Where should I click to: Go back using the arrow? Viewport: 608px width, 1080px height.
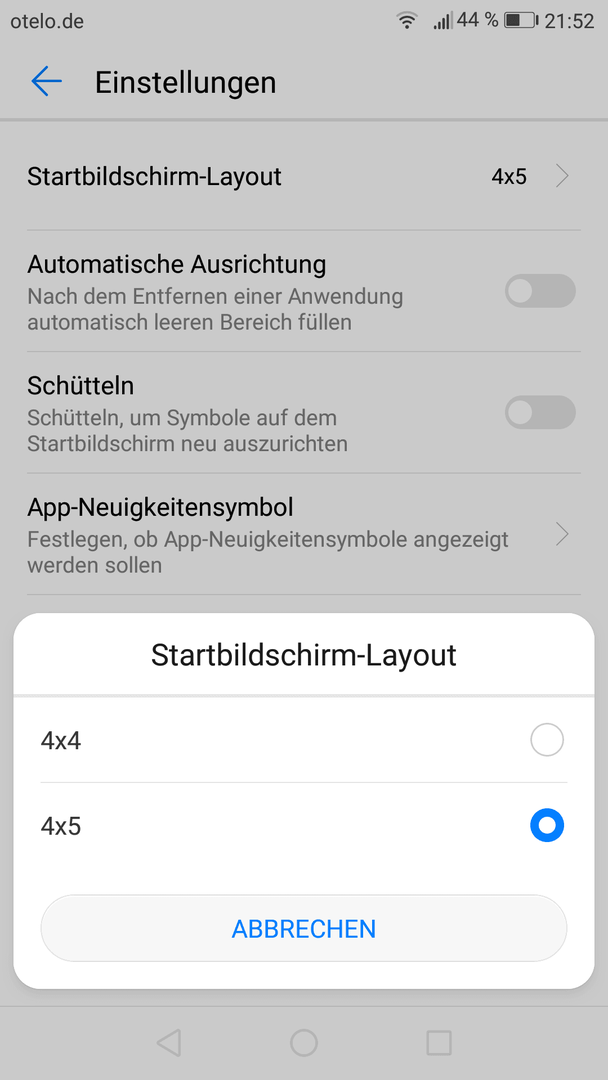click(47, 82)
